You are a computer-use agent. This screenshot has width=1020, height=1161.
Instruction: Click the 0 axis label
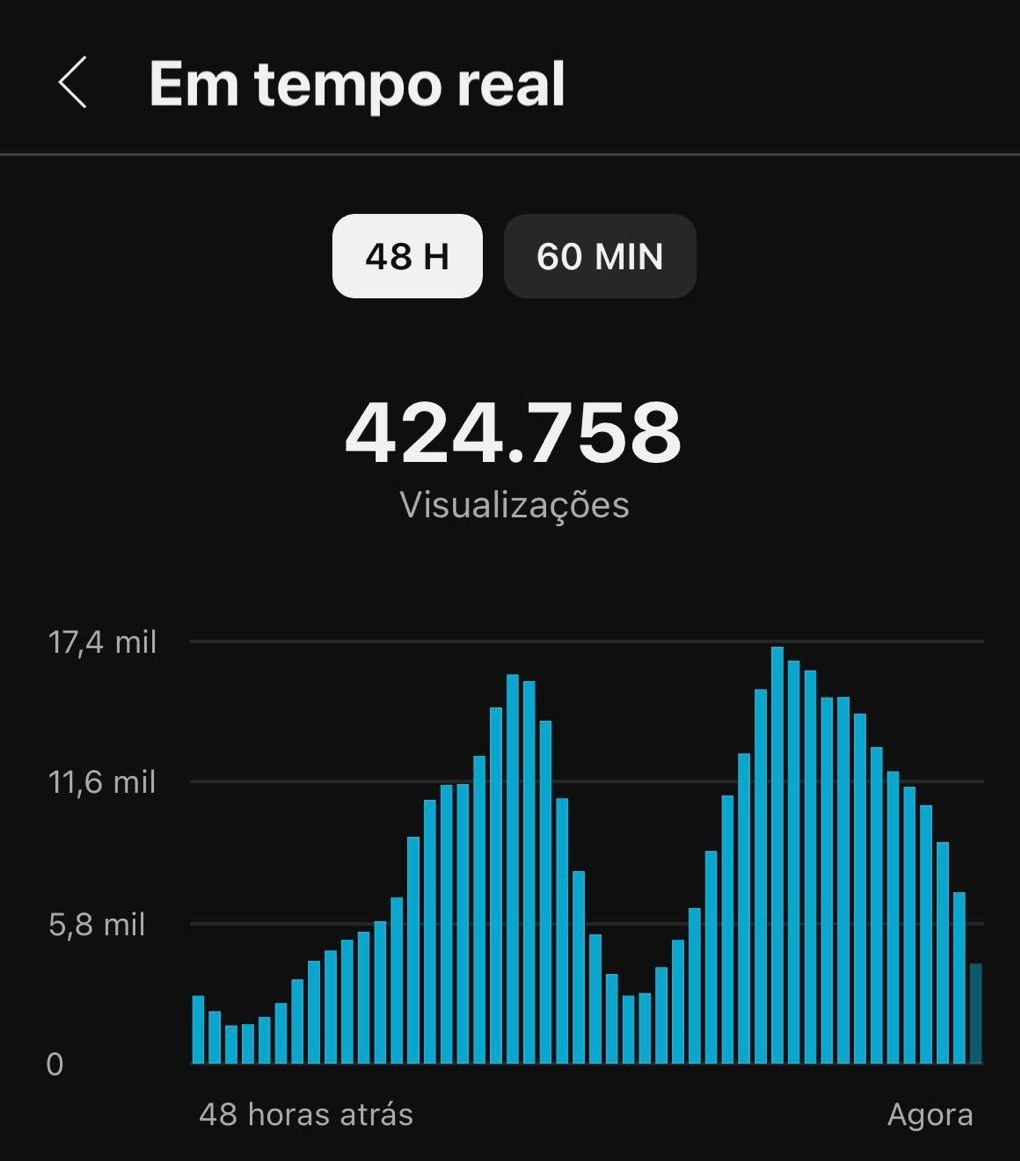point(55,1066)
